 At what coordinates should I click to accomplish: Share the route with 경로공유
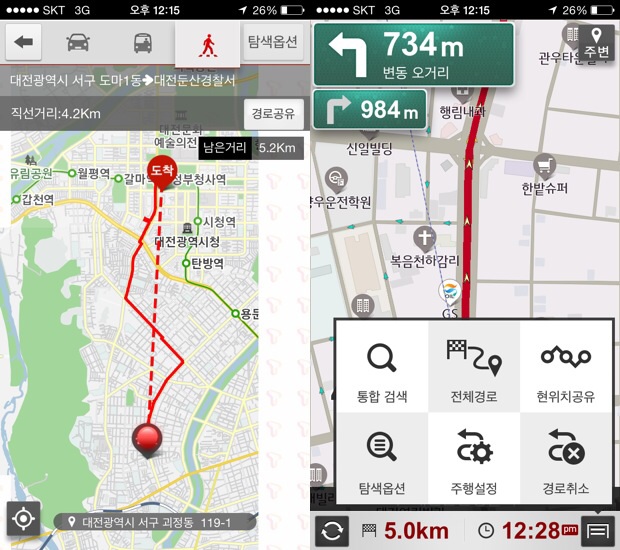pos(273,114)
